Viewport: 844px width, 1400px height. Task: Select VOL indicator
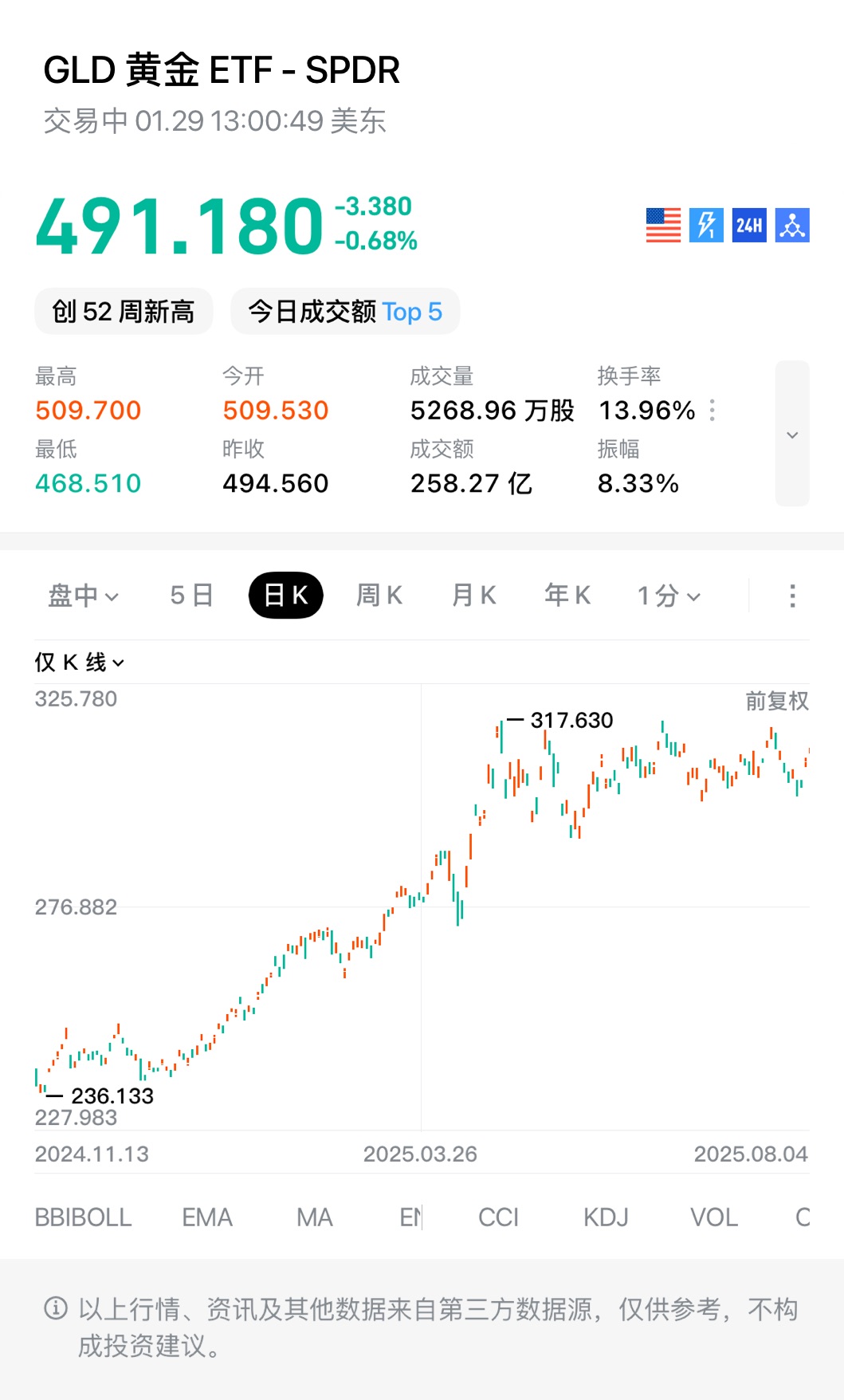[x=713, y=1217]
